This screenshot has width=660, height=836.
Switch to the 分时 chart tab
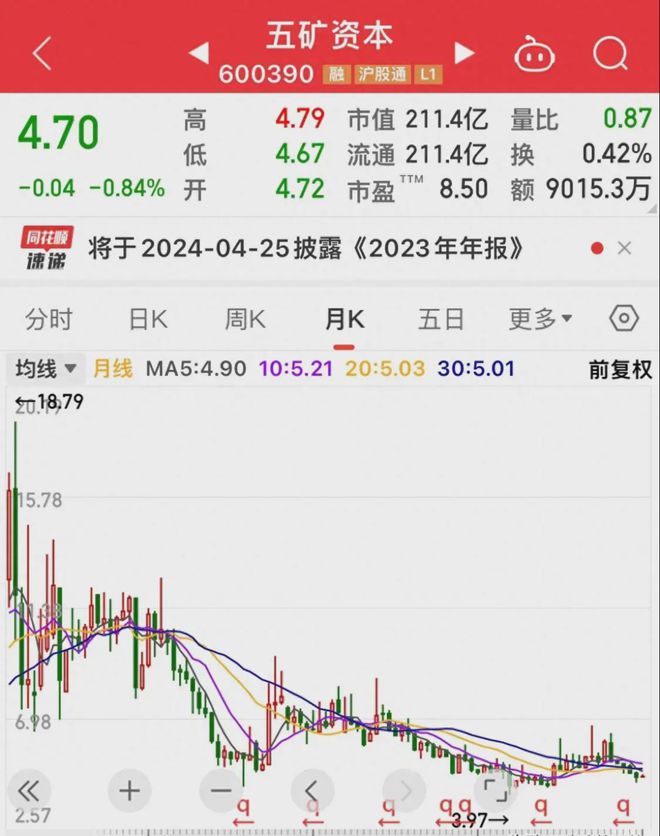pyautogui.click(x=49, y=319)
